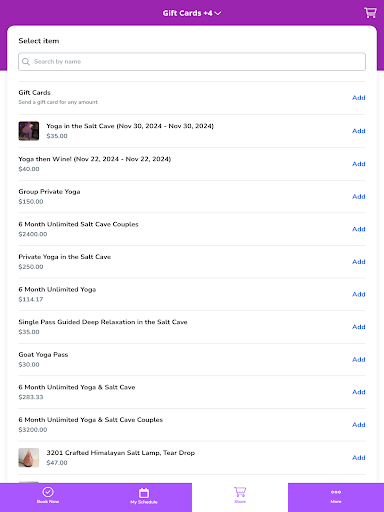
Task: Switch to the Book Now tab
Action: 48,495
